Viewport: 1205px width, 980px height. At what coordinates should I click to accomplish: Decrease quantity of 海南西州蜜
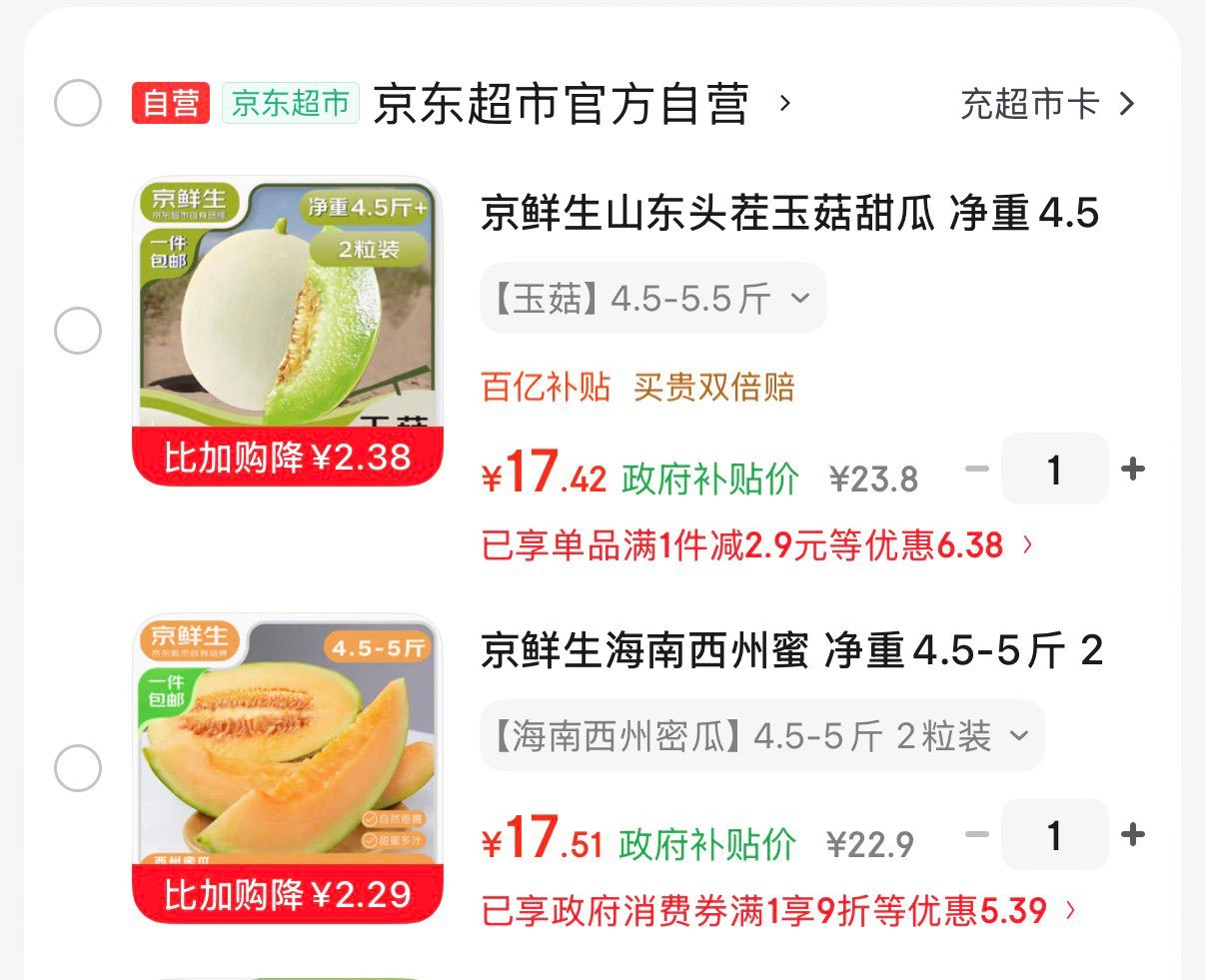point(977,834)
